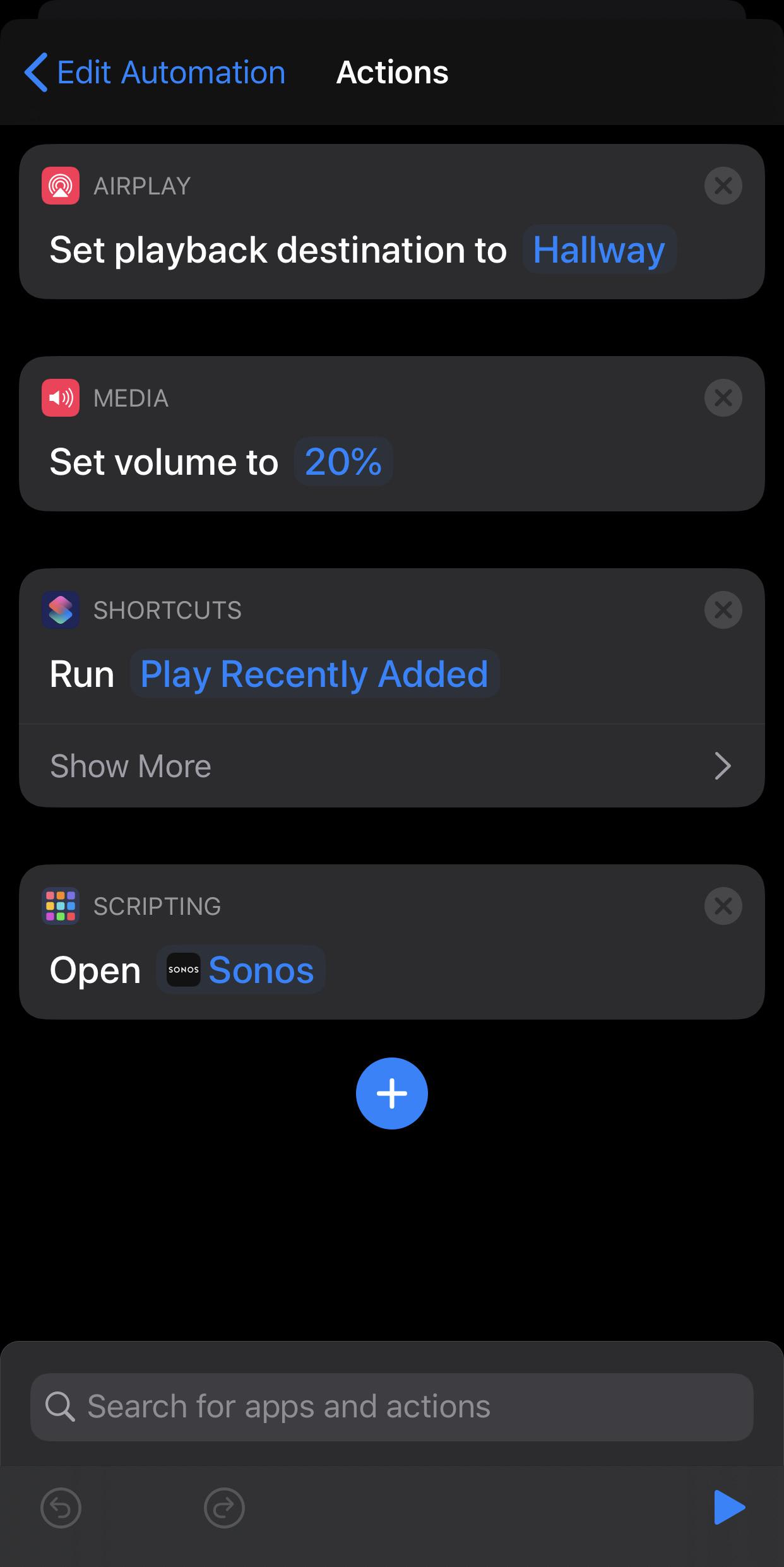Select the AirPlay action icon
Image resolution: width=784 pixels, height=1567 pixels.
pos(61,185)
